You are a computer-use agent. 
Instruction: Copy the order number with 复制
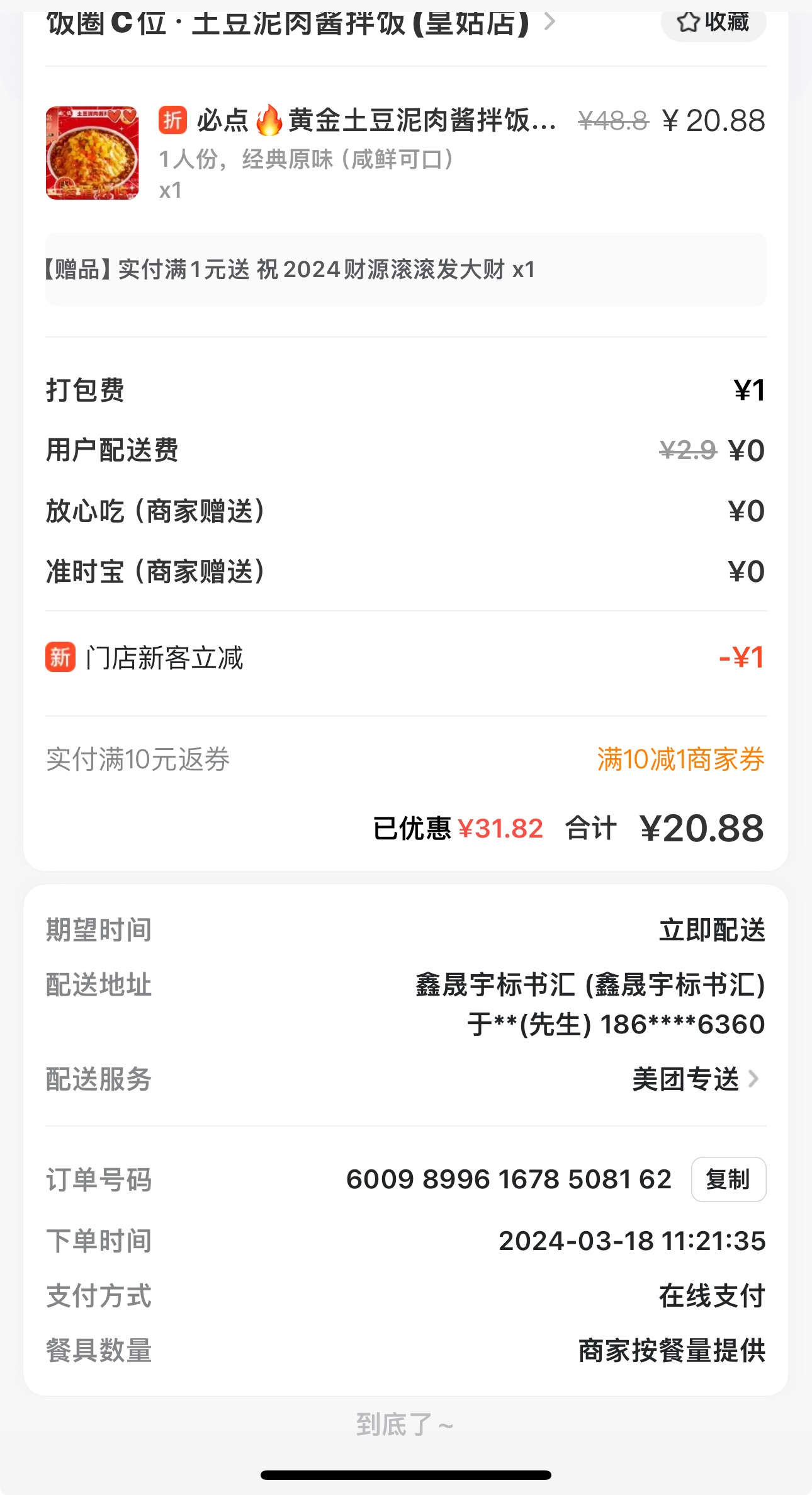pyautogui.click(x=728, y=1180)
